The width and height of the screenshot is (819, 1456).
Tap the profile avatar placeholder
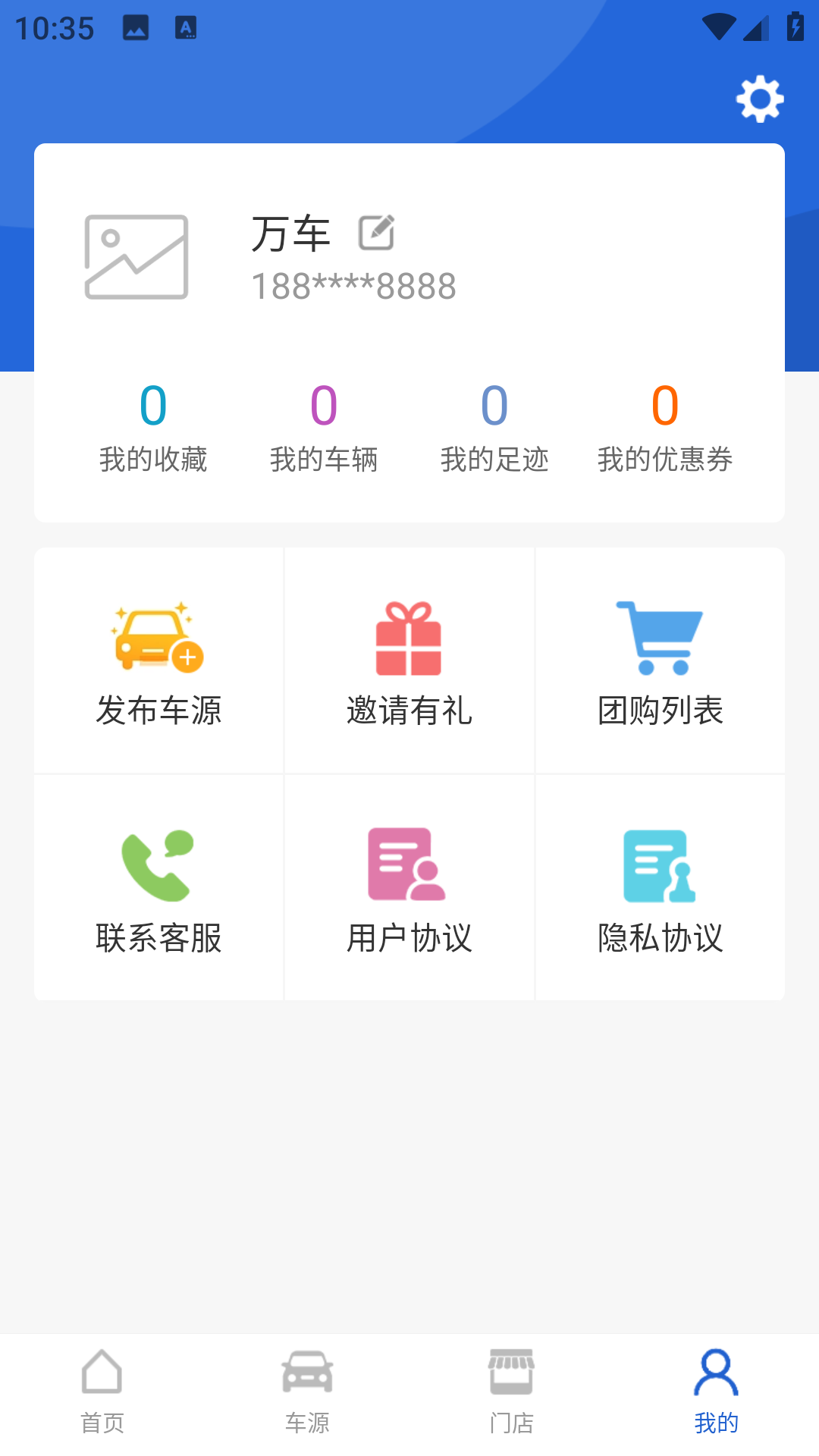coord(136,257)
